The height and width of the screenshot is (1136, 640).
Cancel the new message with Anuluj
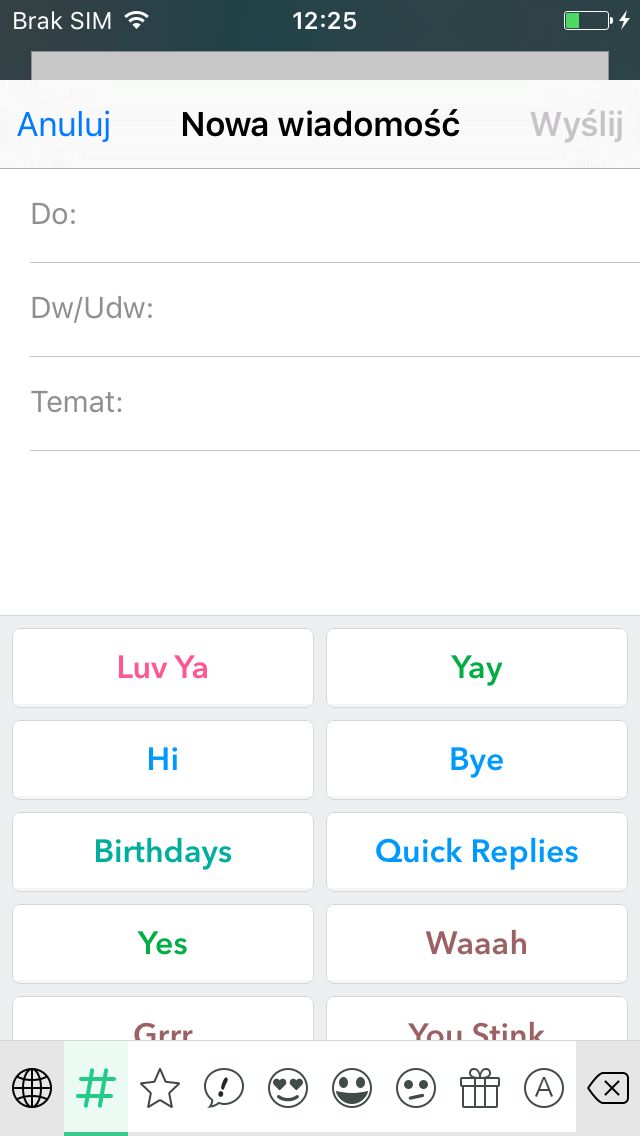pyautogui.click(x=64, y=125)
